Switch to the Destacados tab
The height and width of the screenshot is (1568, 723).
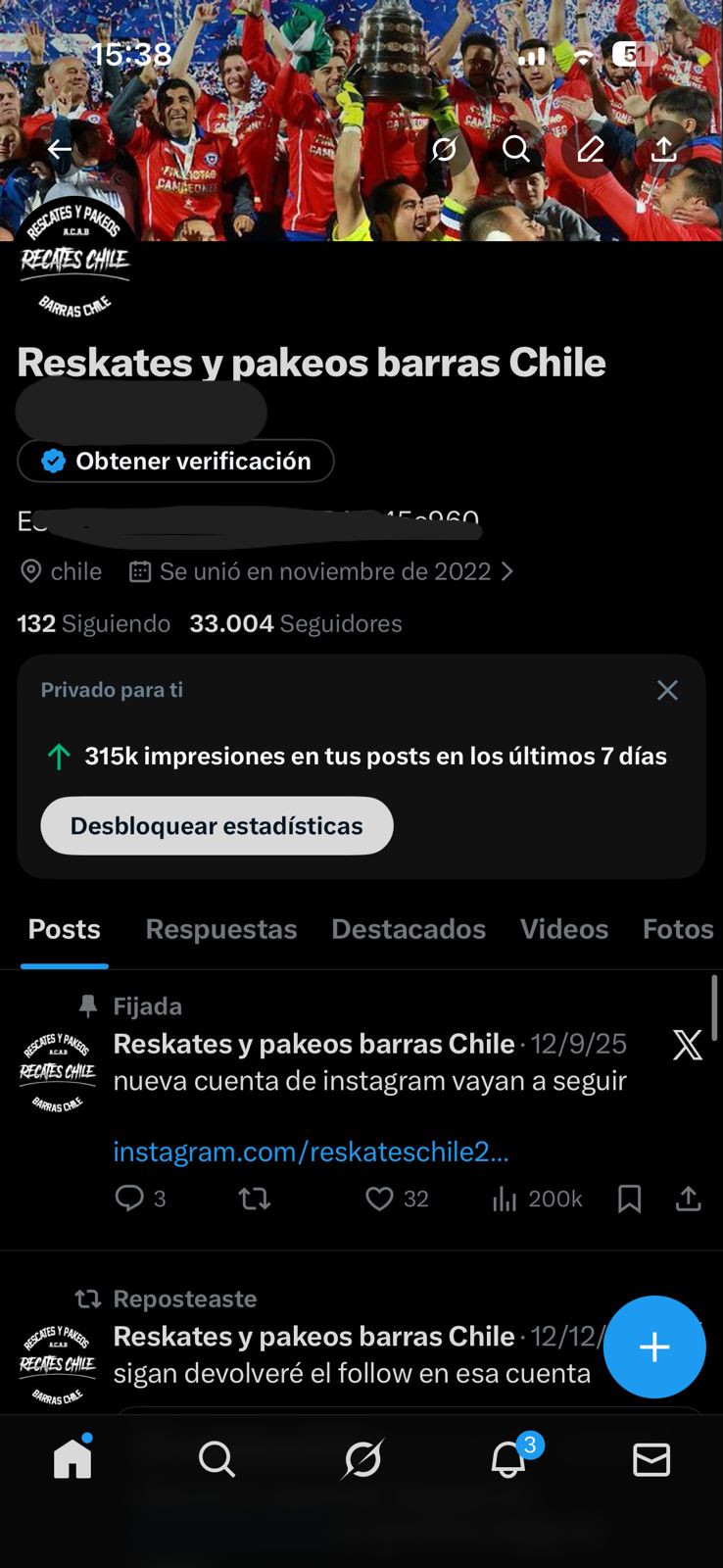click(409, 929)
